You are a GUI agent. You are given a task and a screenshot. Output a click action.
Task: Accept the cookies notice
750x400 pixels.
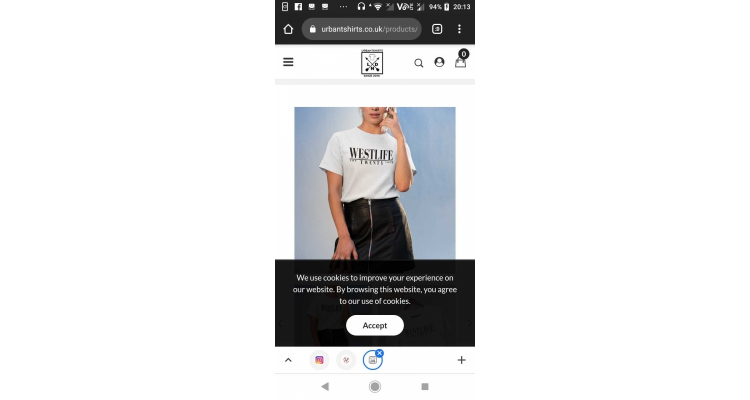374,325
